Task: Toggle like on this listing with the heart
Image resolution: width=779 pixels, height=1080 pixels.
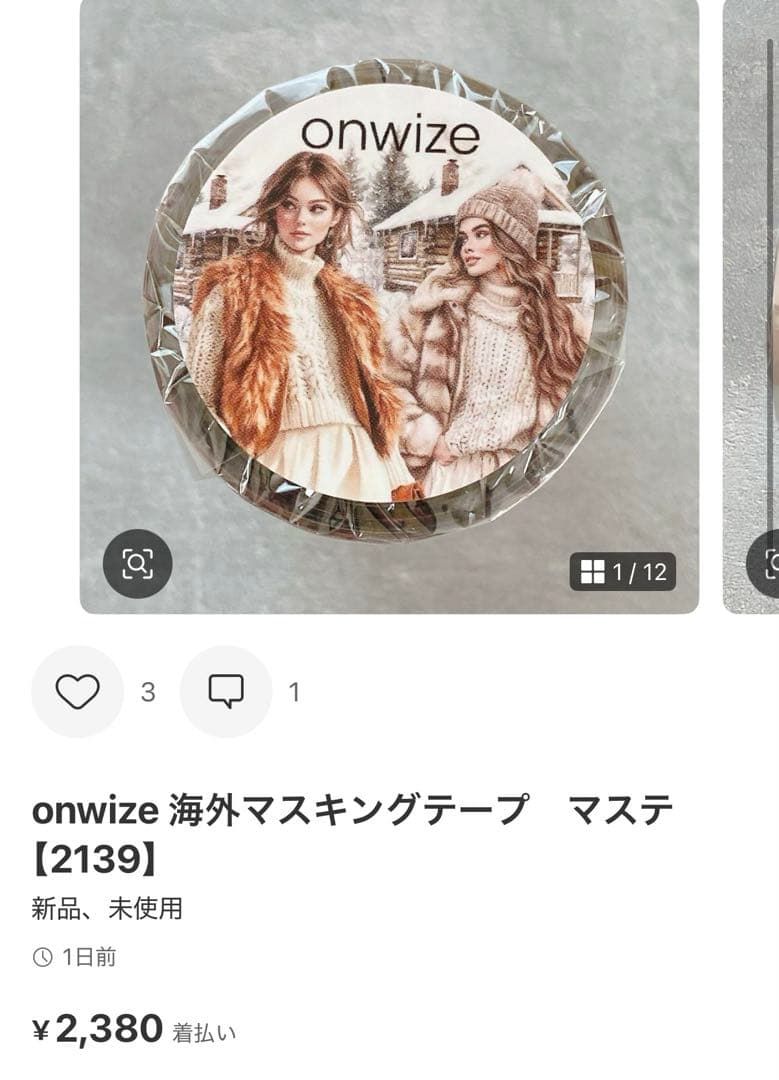Action: pyautogui.click(x=80, y=690)
